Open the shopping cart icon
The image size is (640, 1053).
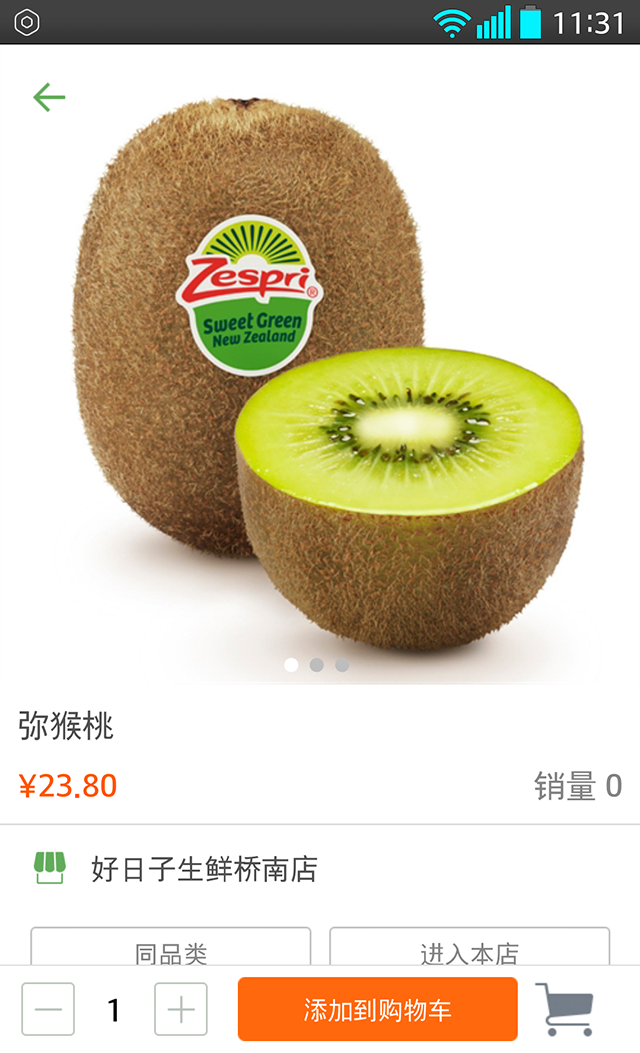pos(565,1008)
